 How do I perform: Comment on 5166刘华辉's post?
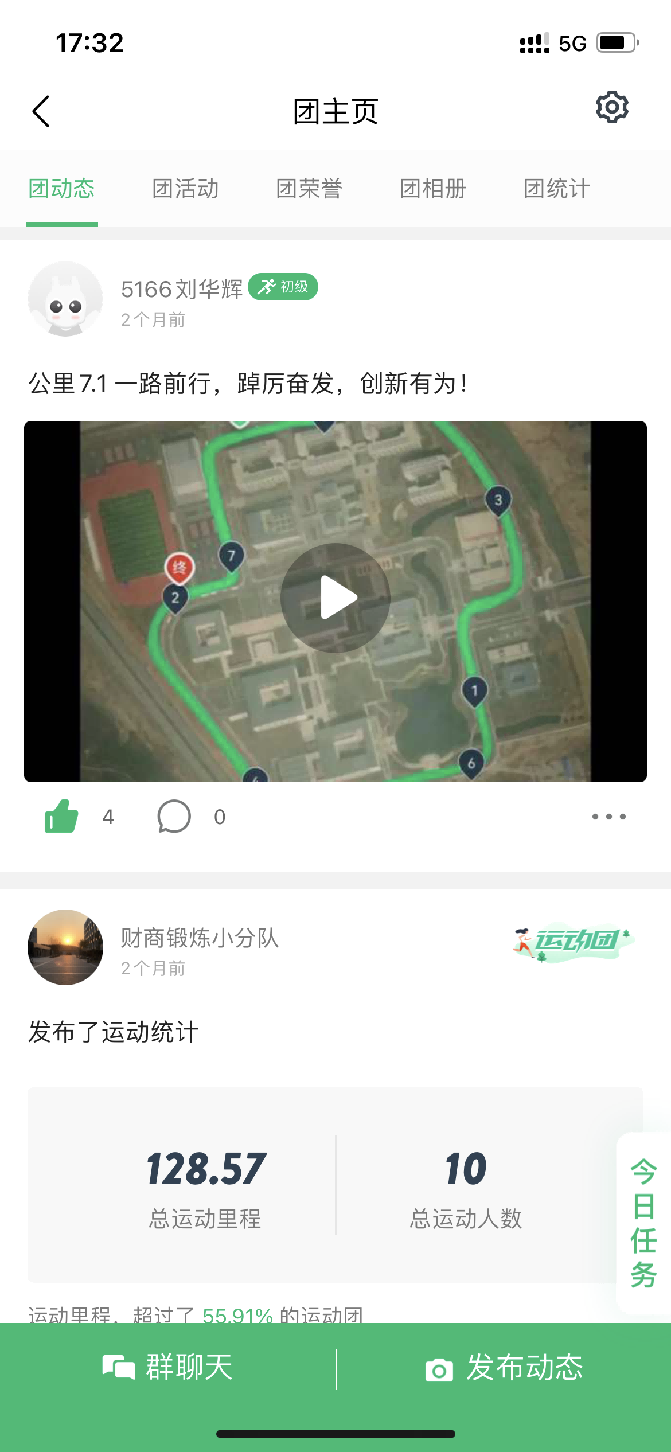click(174, 817)
